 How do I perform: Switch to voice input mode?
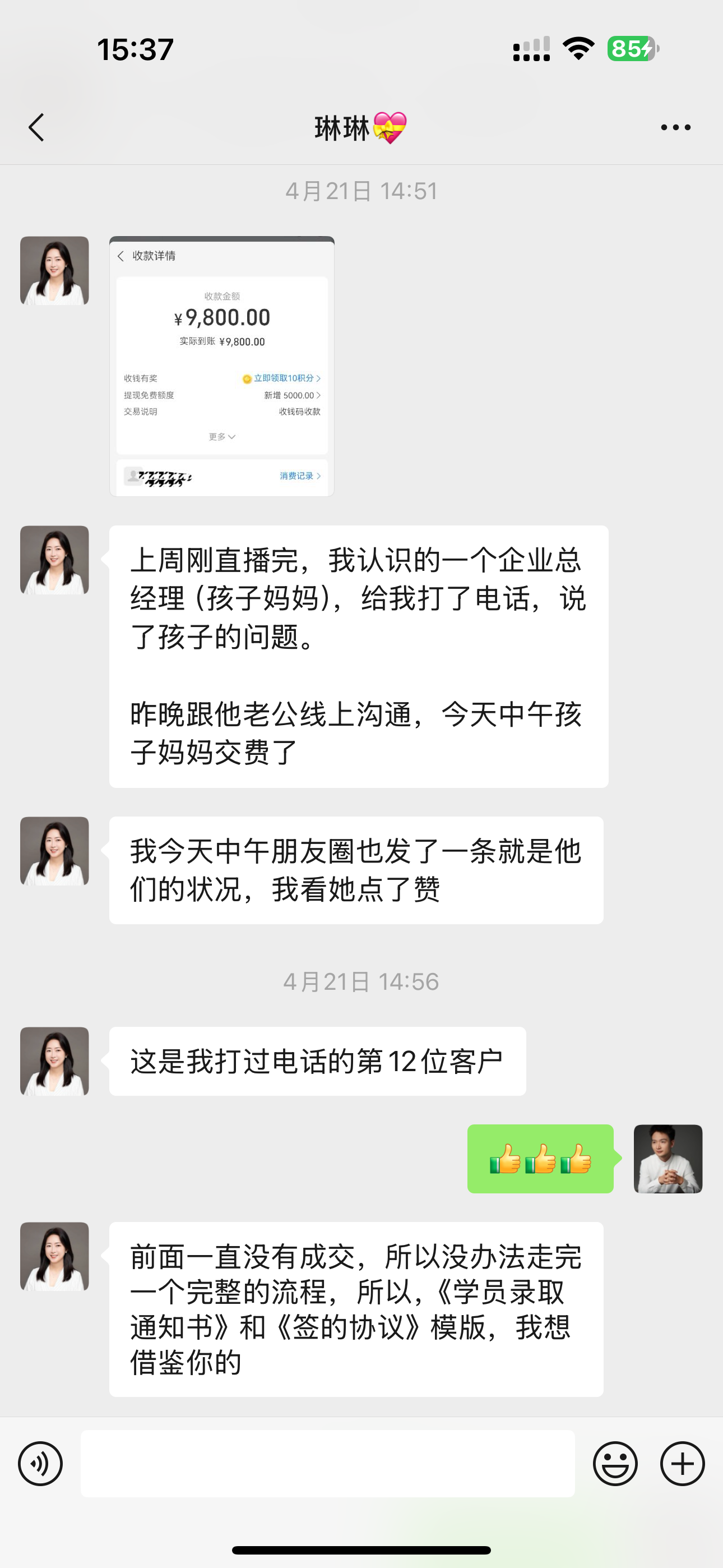(40, 1463)
